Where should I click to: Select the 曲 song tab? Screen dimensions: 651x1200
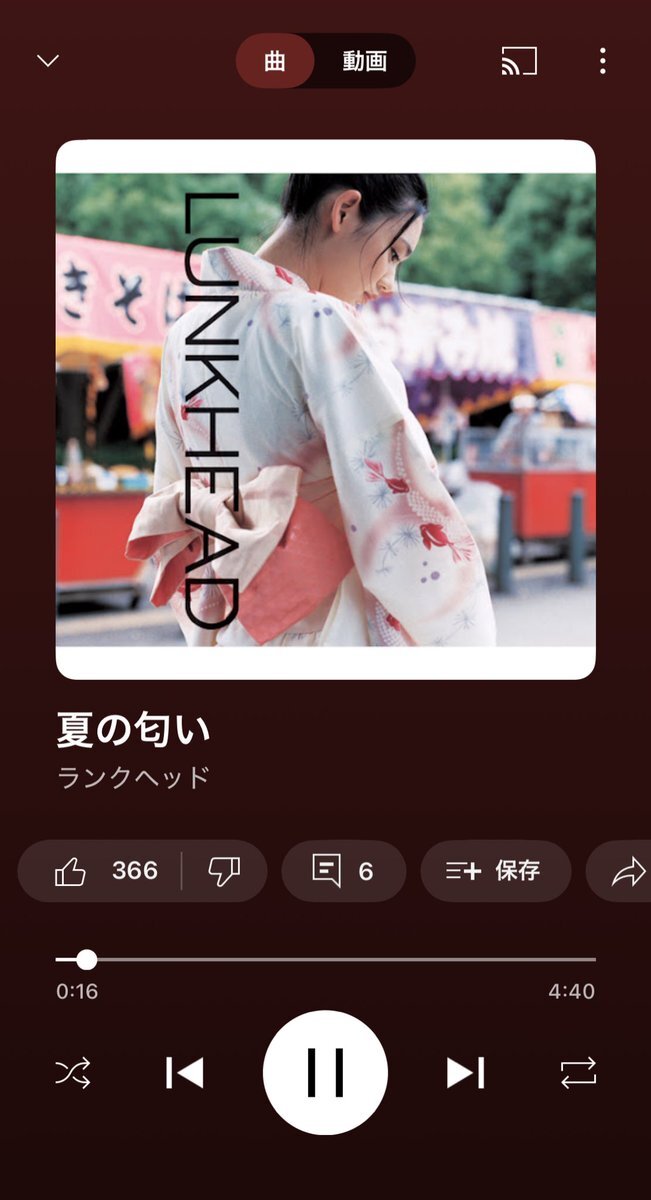[275, 61]
